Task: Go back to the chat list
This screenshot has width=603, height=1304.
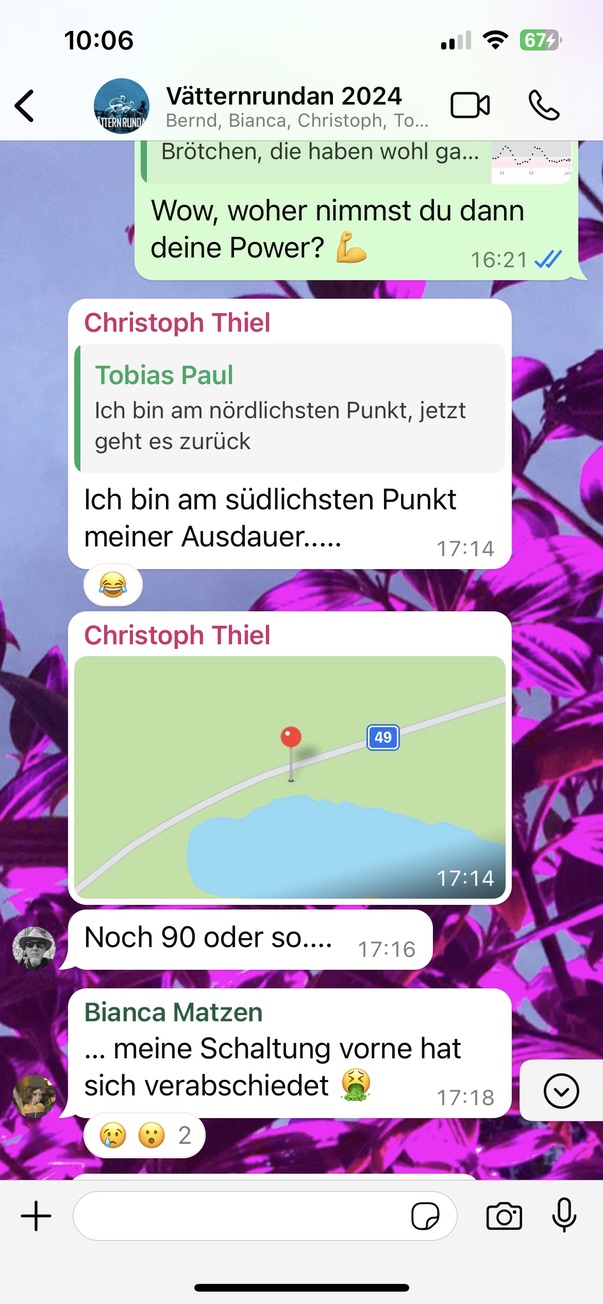Action: (26, 105)
